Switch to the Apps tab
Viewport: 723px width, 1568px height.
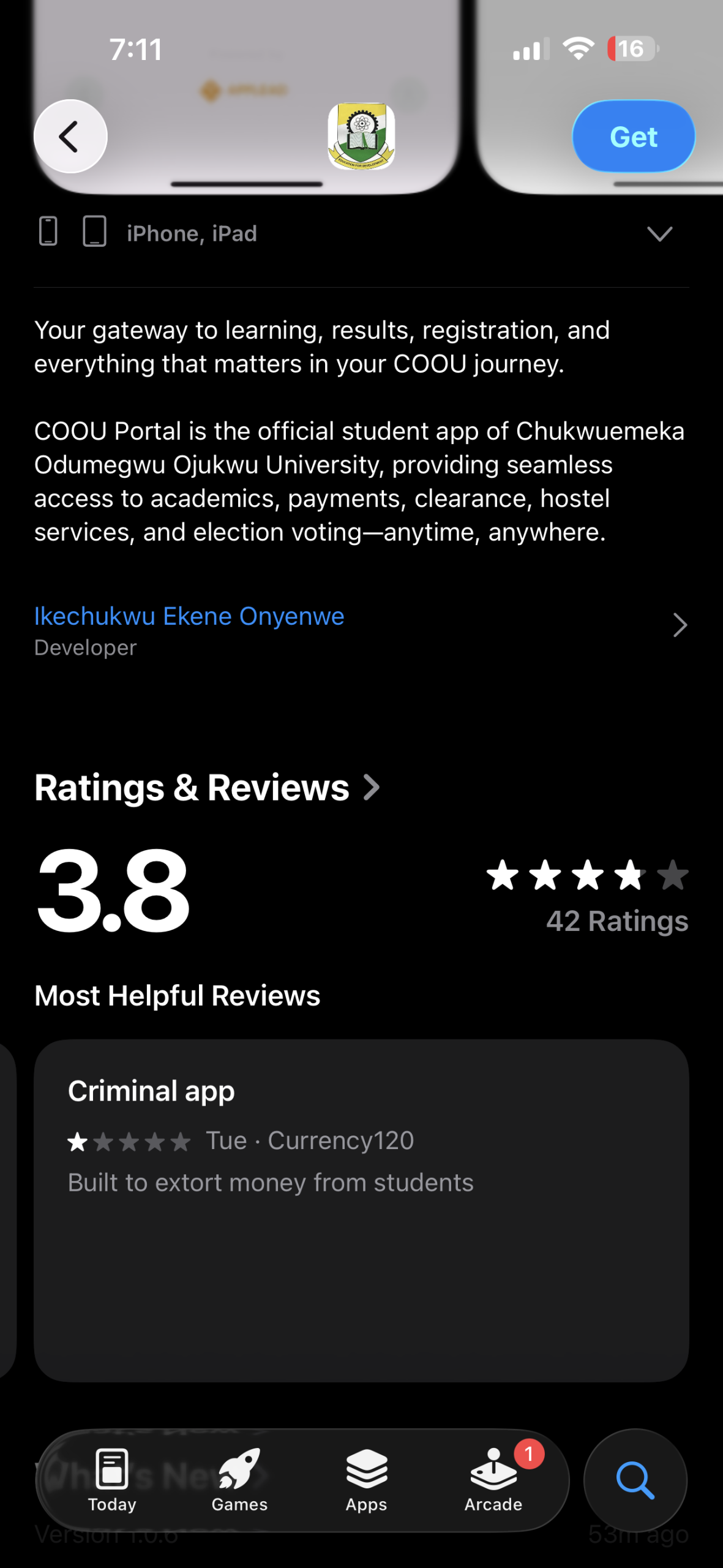tap(366, 1480)
